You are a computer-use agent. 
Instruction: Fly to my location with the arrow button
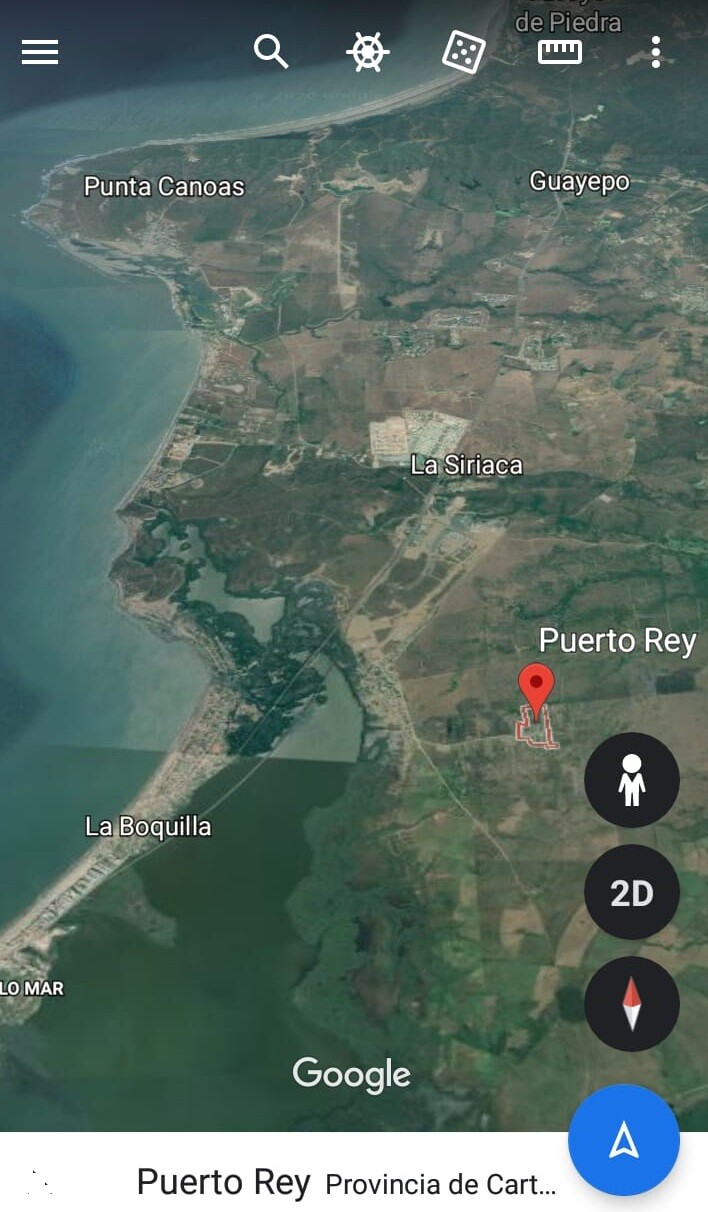point(624,1140)
